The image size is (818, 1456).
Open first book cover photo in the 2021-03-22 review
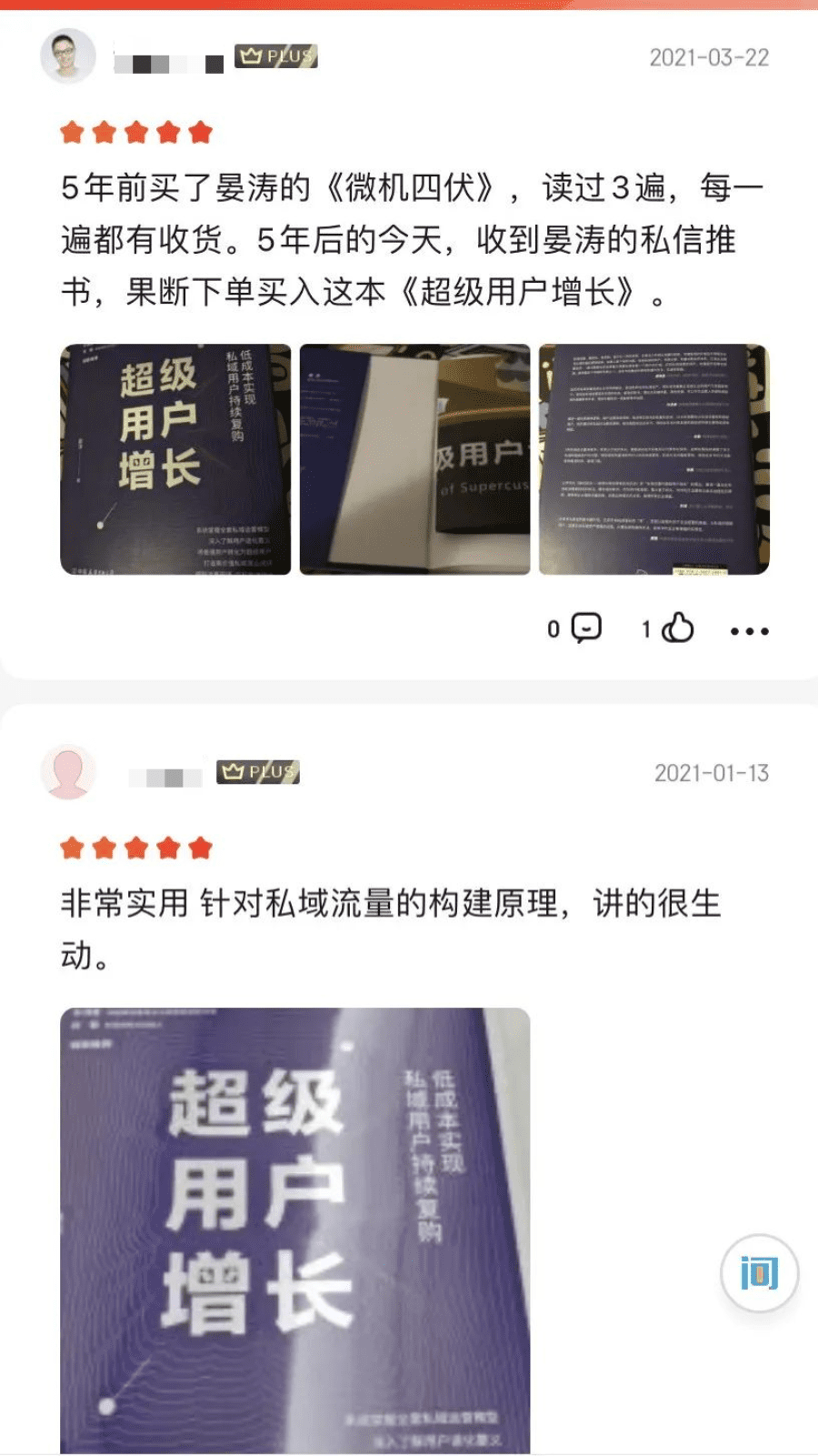[x=175, y=459]
